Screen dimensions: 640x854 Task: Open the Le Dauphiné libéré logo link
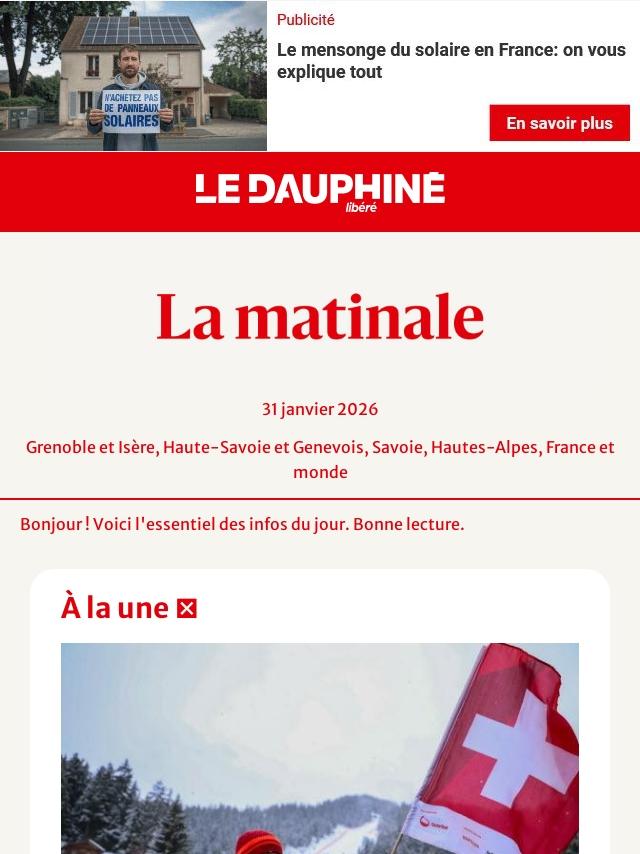[320, 192]
